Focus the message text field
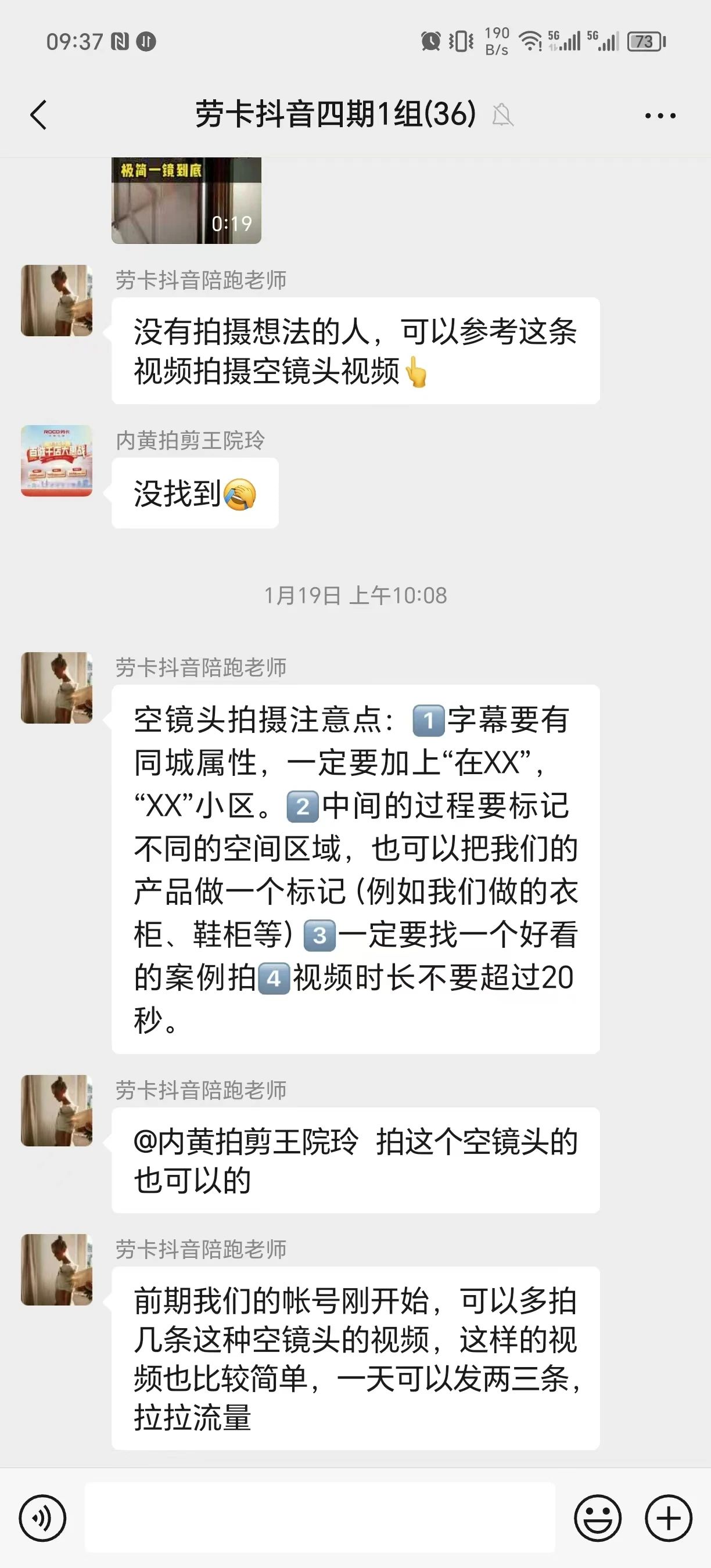This screenshot has height=1568, width=711. click(319, 1518)
